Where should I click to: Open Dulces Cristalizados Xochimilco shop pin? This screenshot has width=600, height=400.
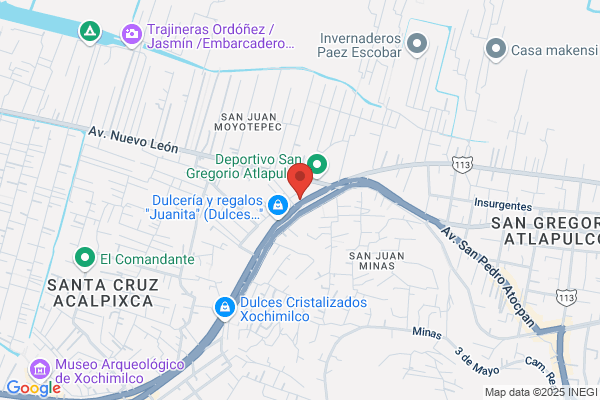point(225,309)
